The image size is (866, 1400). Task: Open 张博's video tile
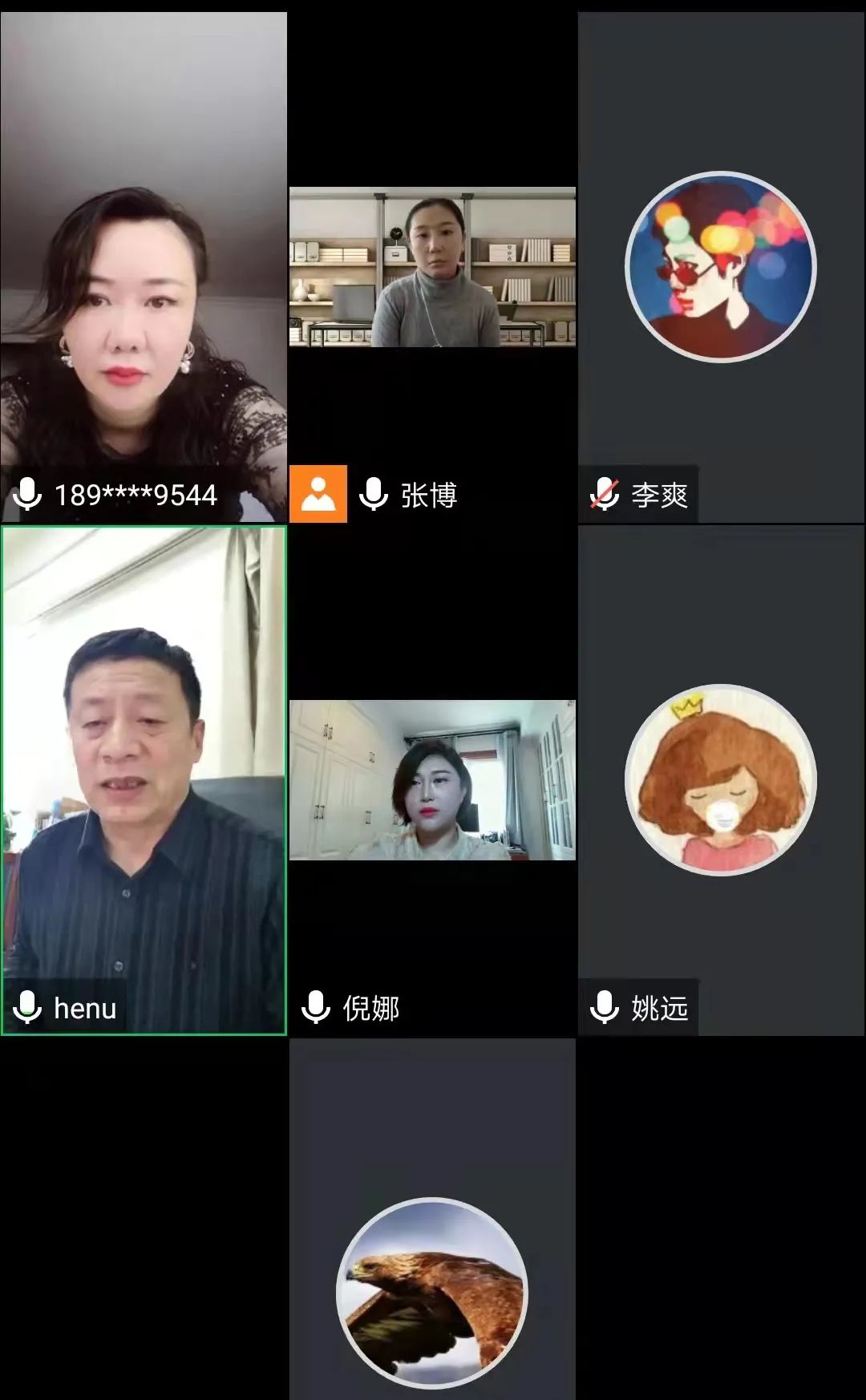pyautogui.click(x=432, y=267)
